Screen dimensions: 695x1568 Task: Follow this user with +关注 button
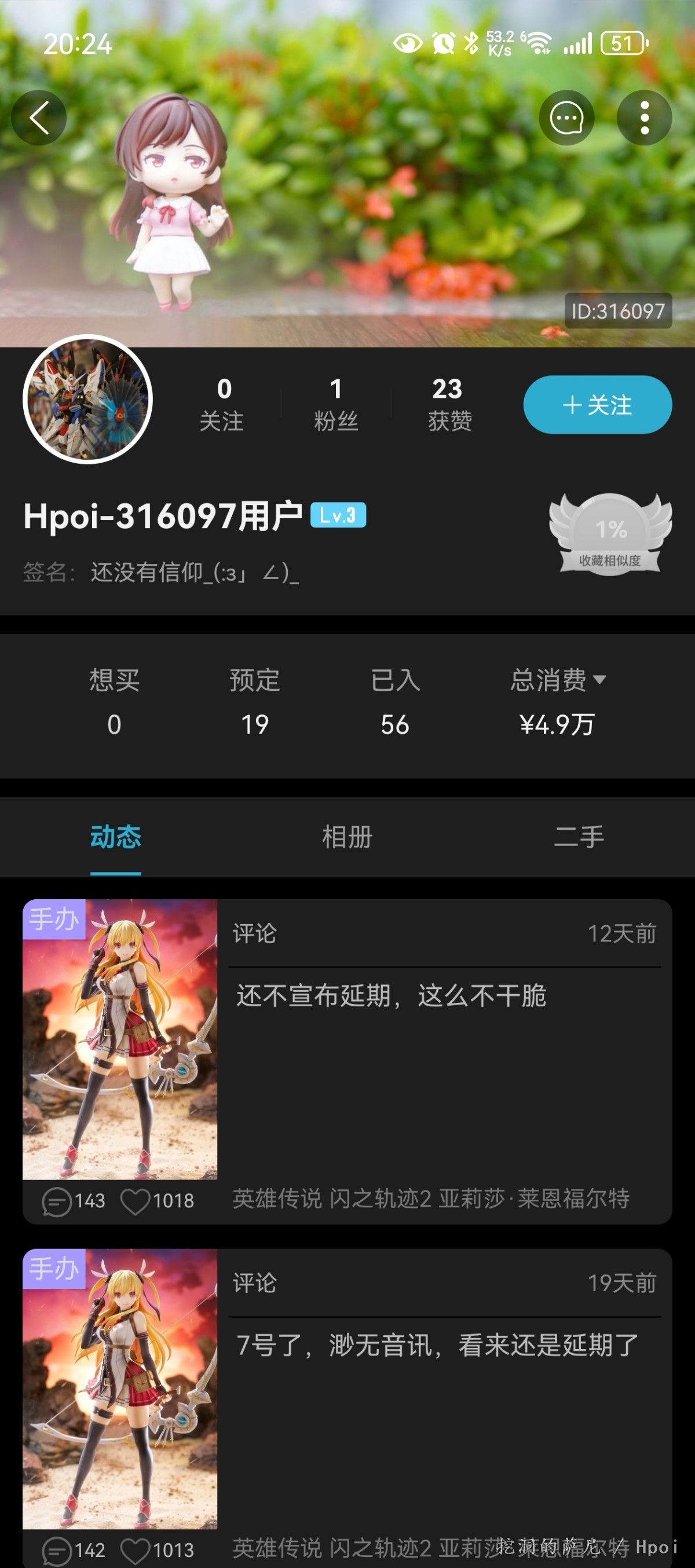(598, 405)
